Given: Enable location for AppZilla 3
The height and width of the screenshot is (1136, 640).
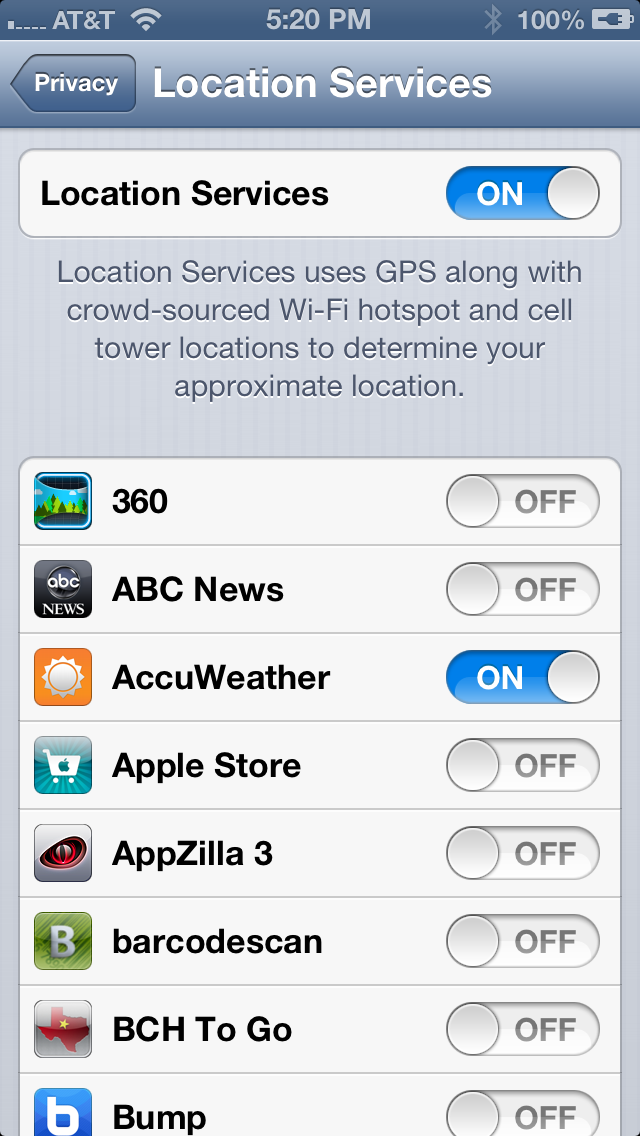Looking at the screenshot, I should tap(523, 853).
